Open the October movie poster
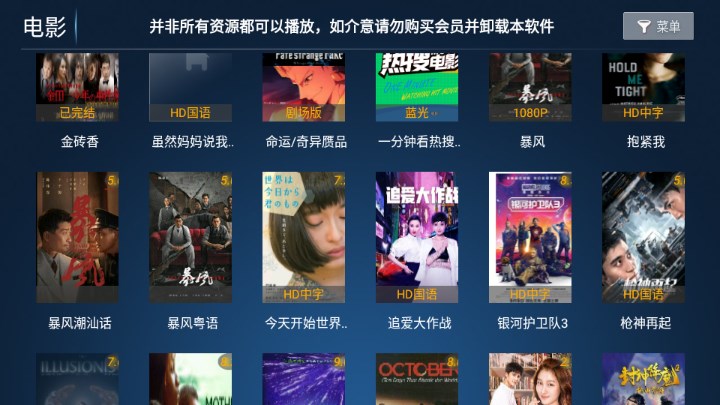 pyautogui.click(x=417, y=380)
